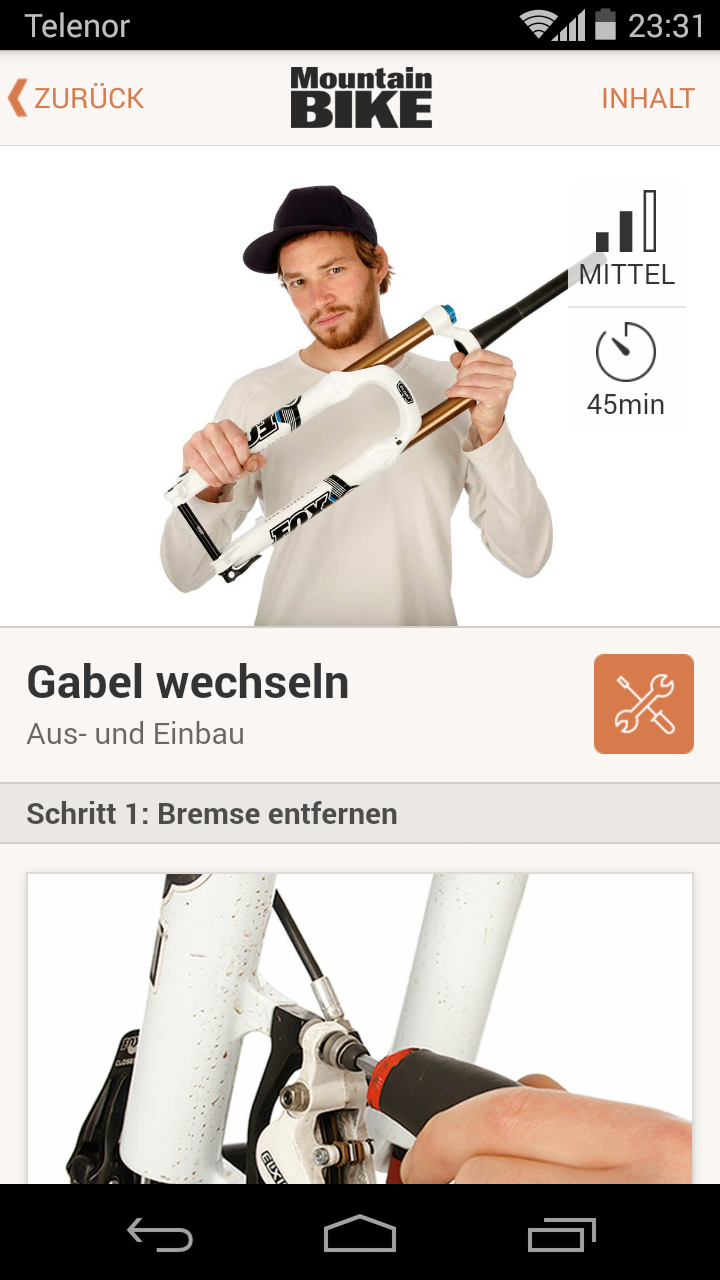This screenshot has height=1280, width=720.
Task: Open the INHALT table of contents
Action: pyautogui.click(x=647, y=98)
